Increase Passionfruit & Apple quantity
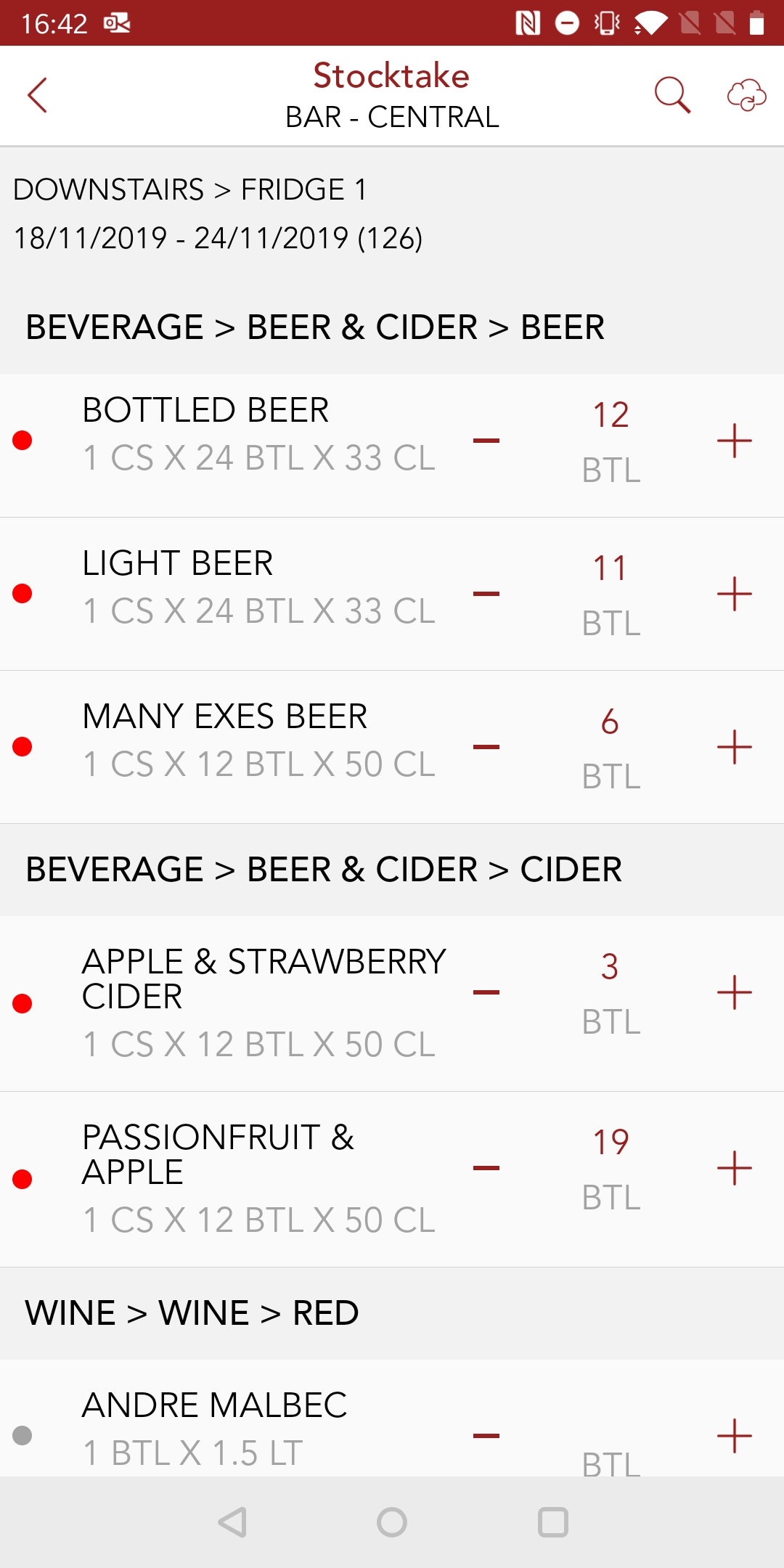Image resolution: width=784 pixels, height=1568 pixels. click(734, 1168)
